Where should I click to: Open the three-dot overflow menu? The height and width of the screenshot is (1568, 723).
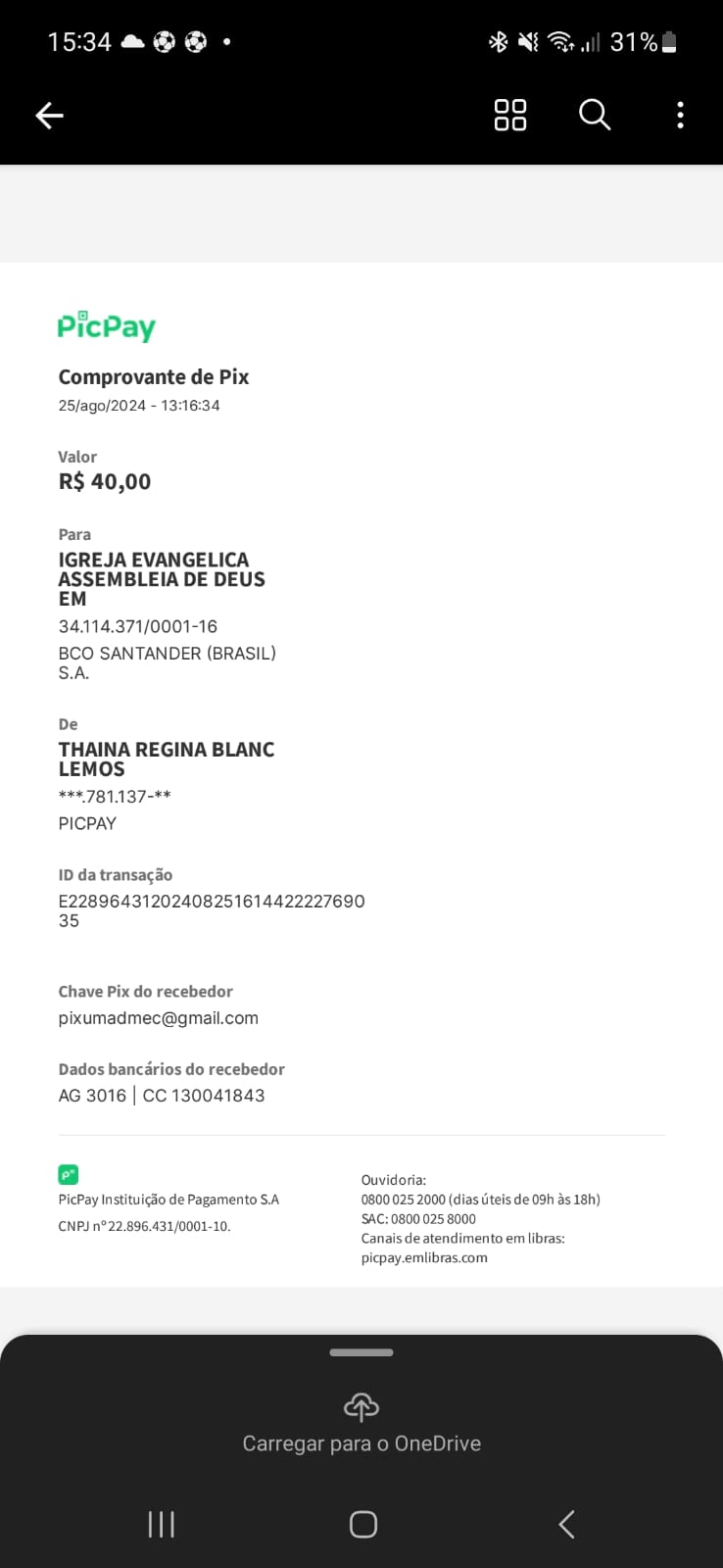tap(680, 115)
